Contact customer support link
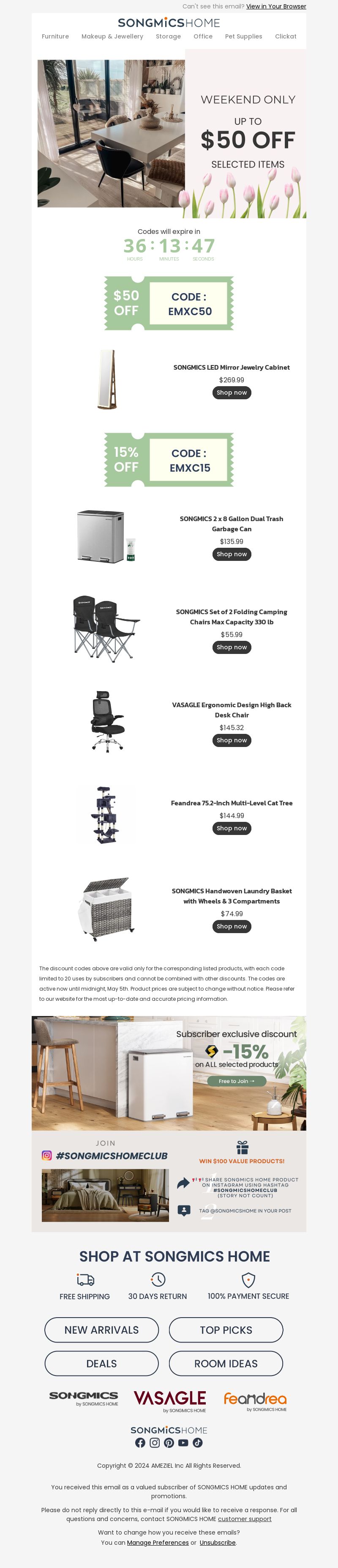Image resolution: width=338 pixels, height=1568 pixels. click(244, 1518)
